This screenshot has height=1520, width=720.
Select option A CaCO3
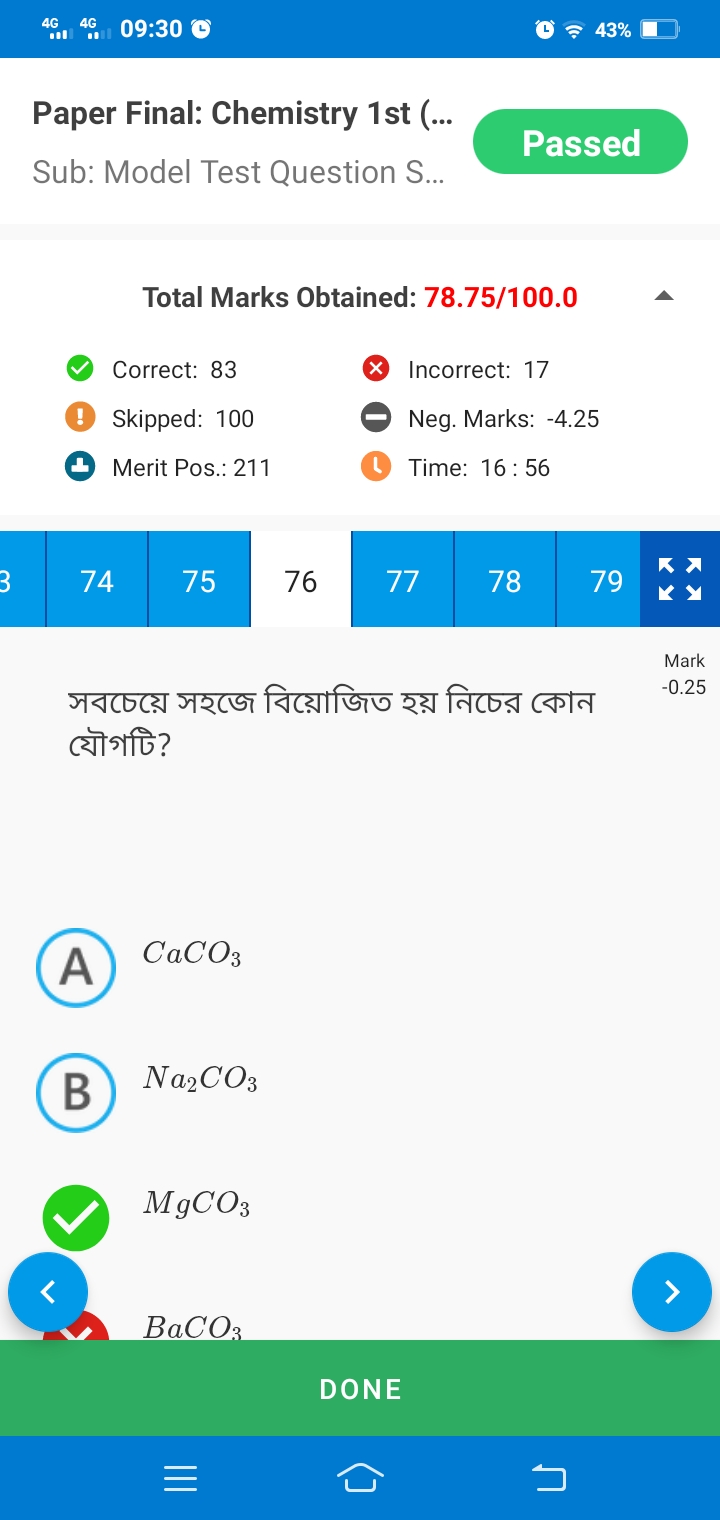(x=76, y=967)
